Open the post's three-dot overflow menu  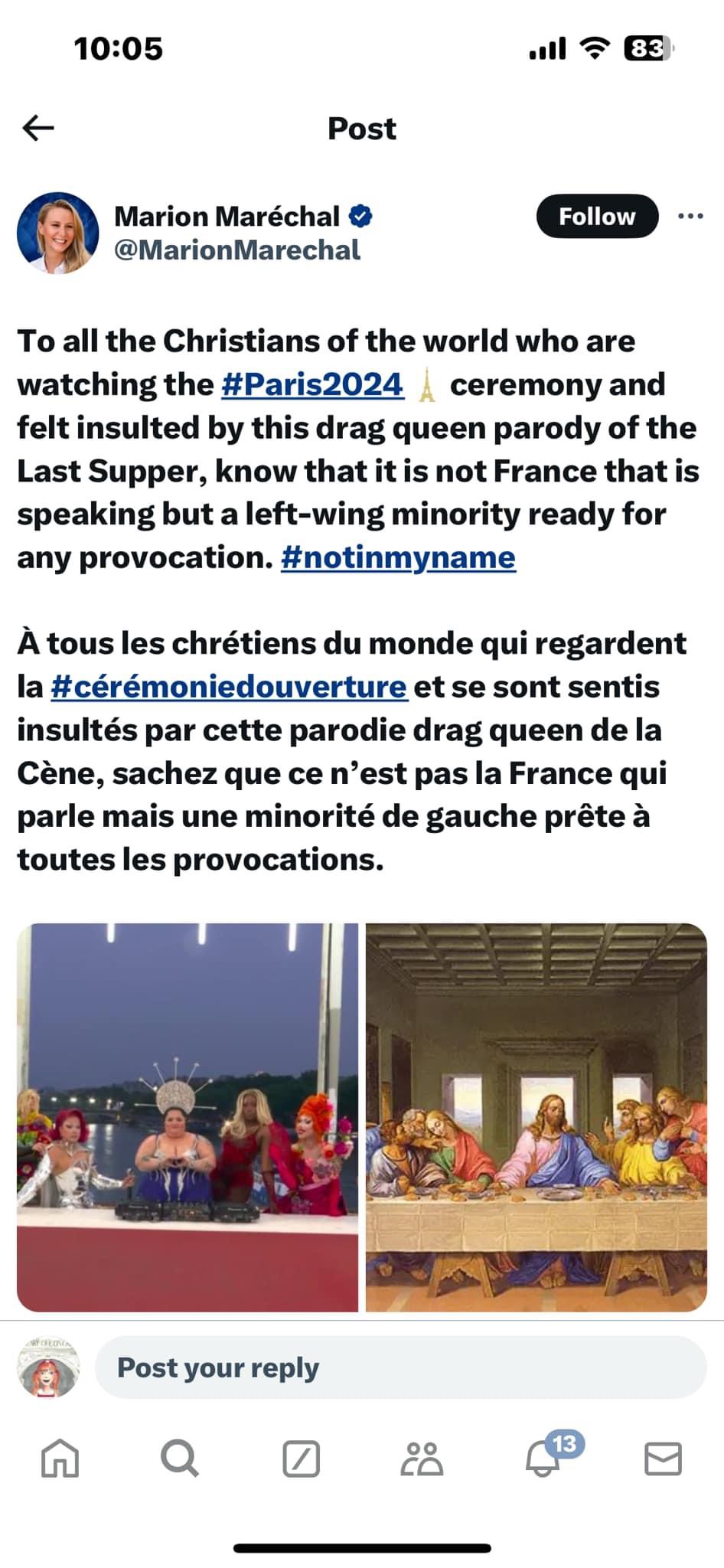690,217
